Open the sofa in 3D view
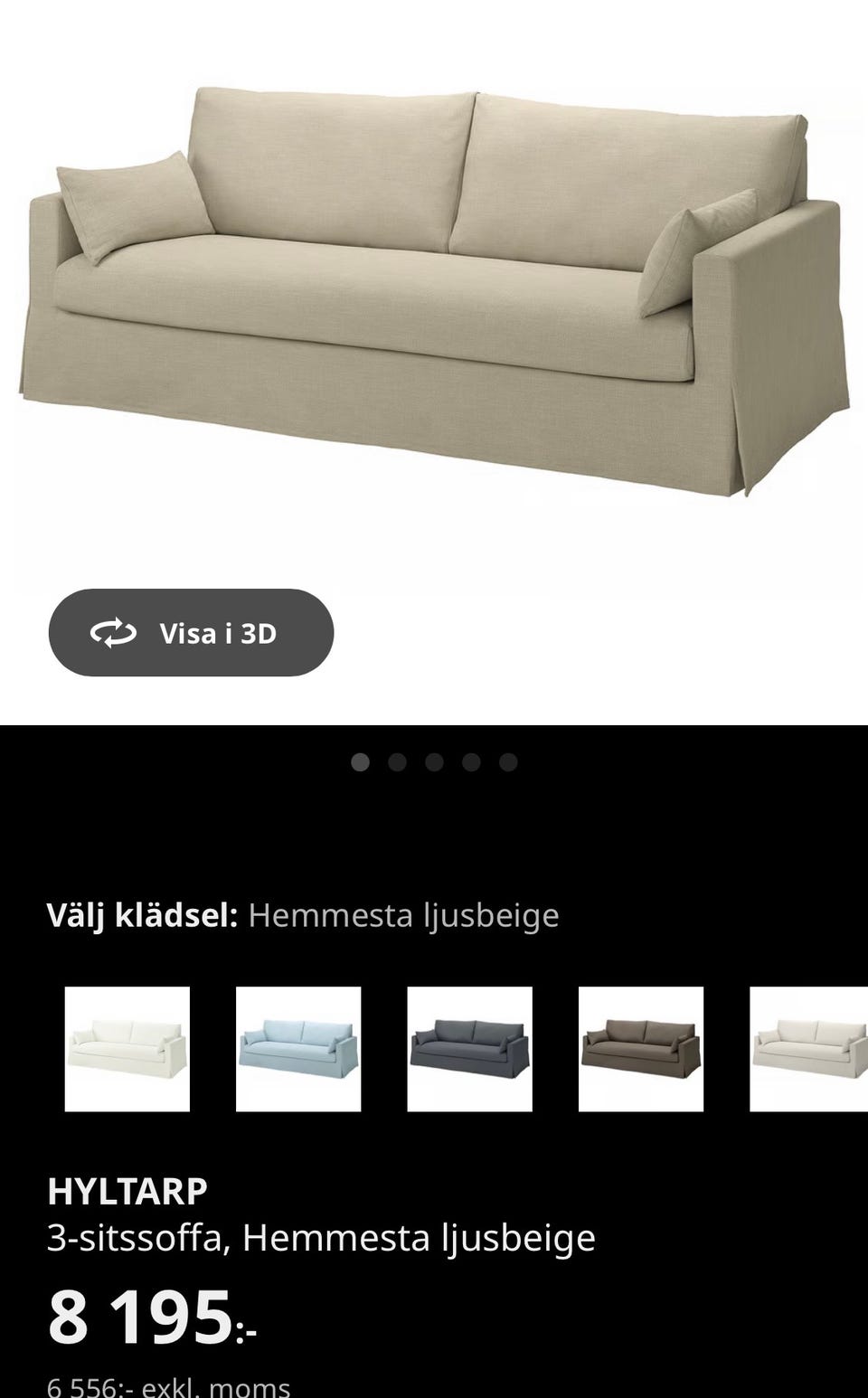This screenshot has width=868, height=1398. coord(191,633)
